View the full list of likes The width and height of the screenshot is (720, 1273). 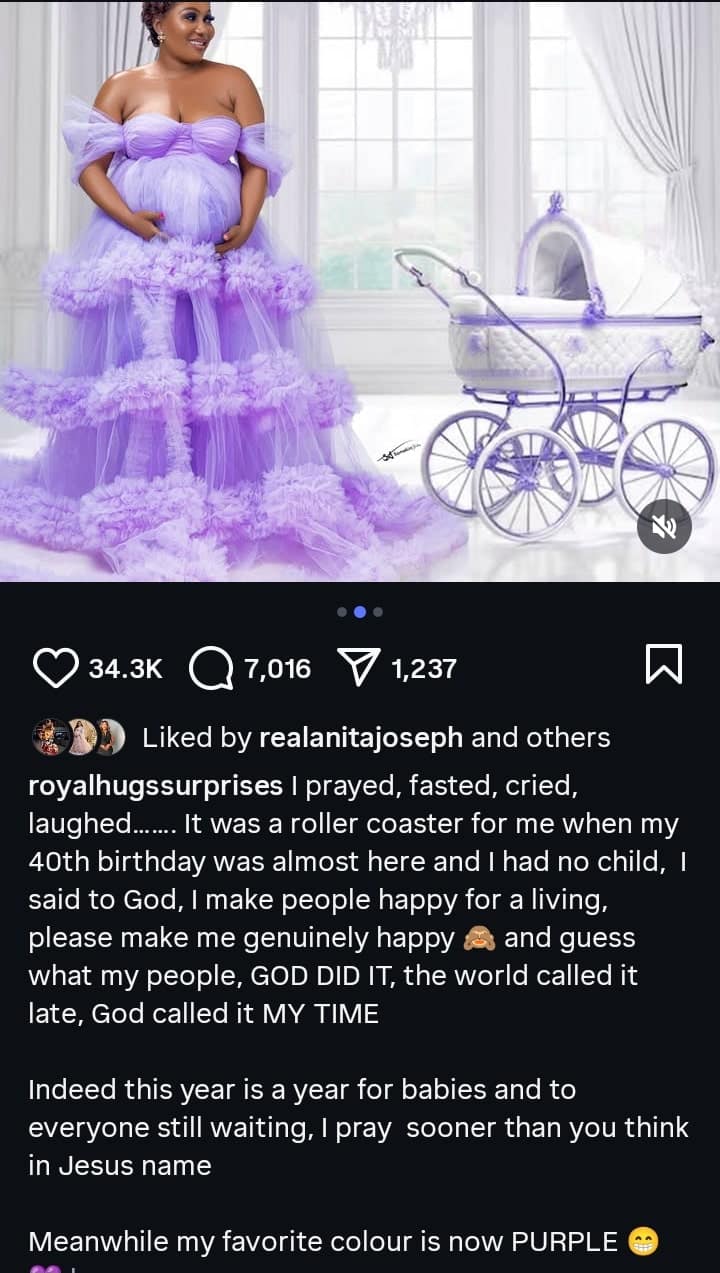[558, 738]
